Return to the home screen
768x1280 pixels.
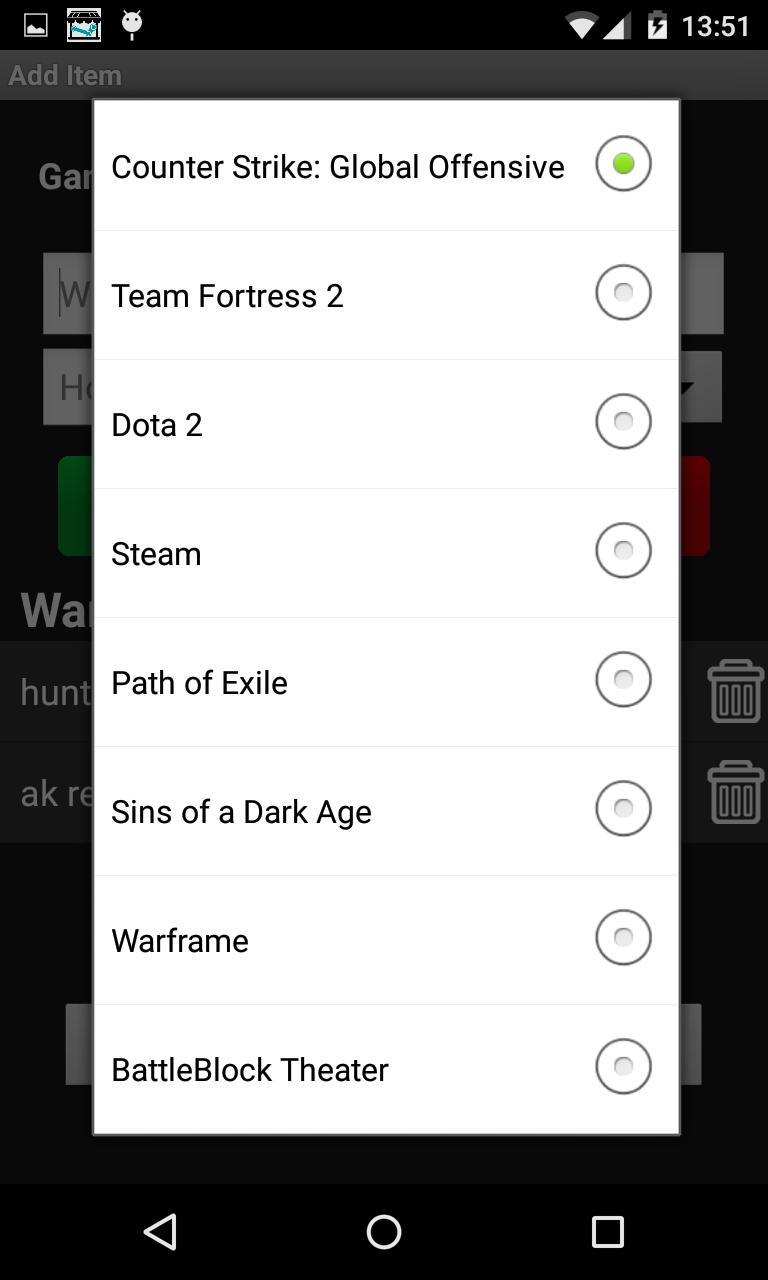[384, 1232]
